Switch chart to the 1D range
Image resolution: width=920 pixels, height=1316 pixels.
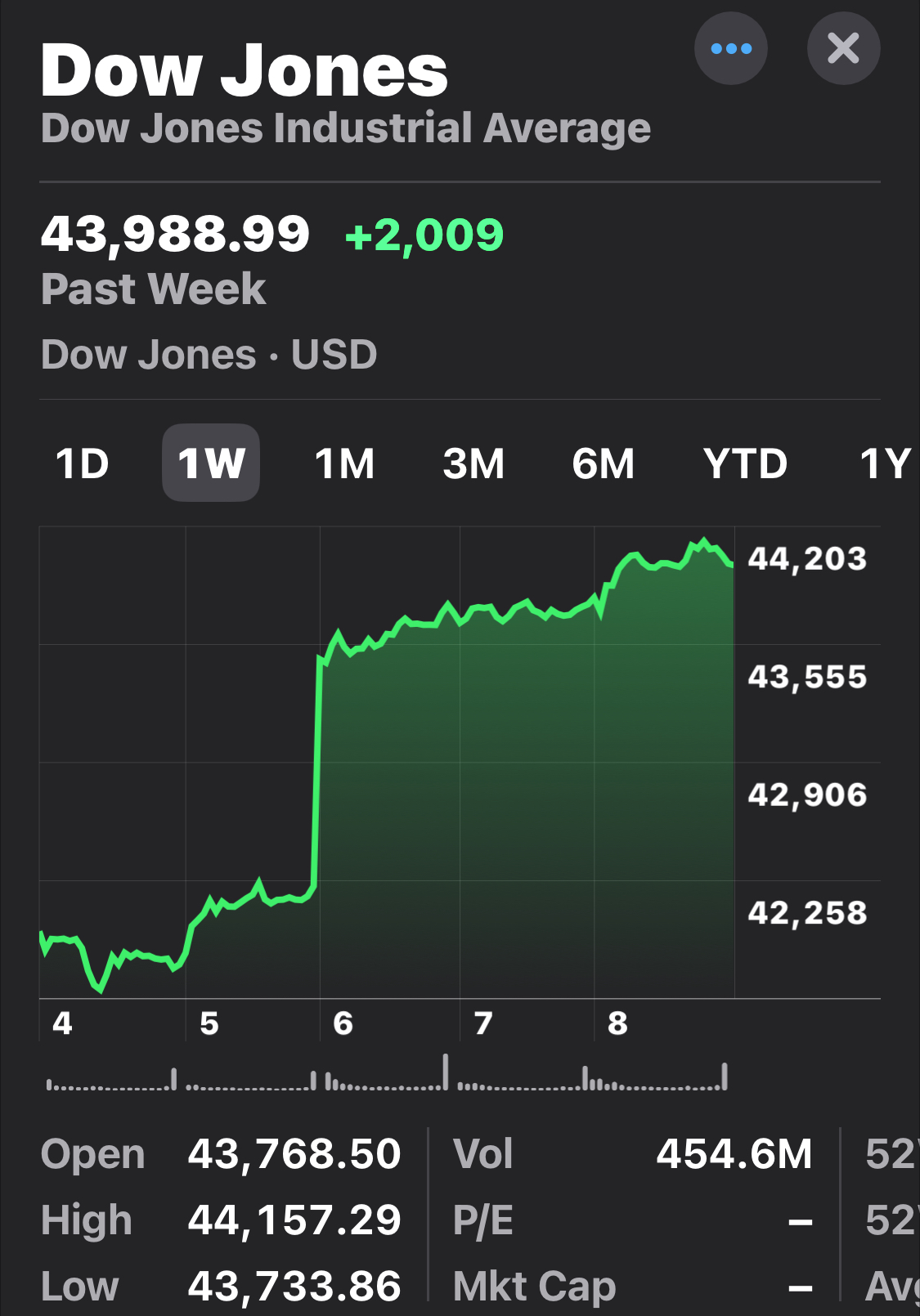point(83,463)
